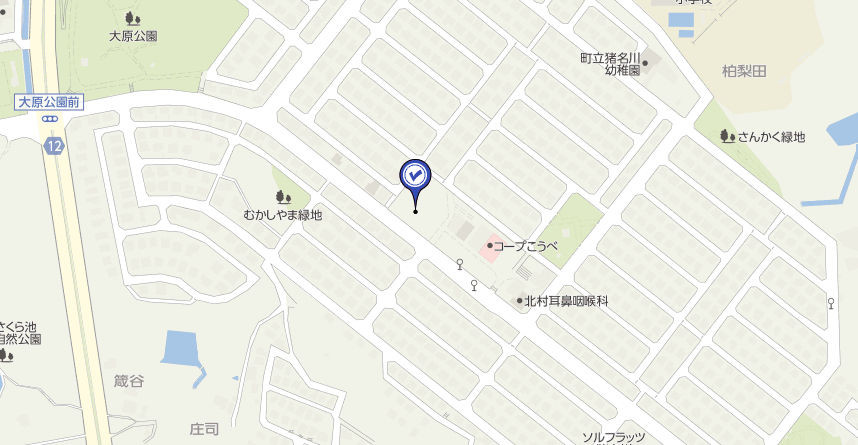Select the 町立猪名川幼稚園 place marker
Image resolution: width=858 pixels, height=445 pixels.
click(x=645, y=63)
